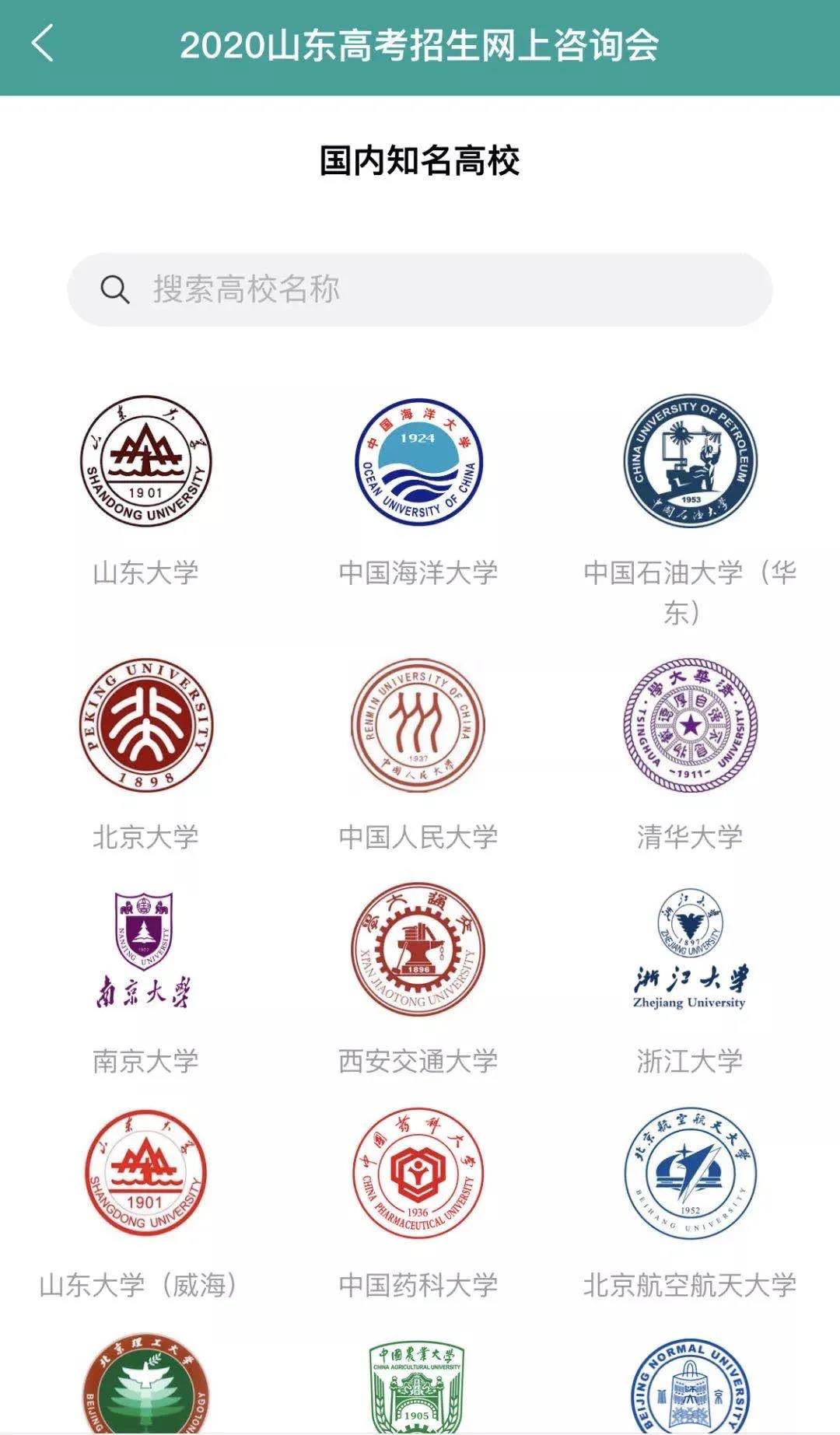
Task: Open 西安交通大学 tile
Action: 418,980
